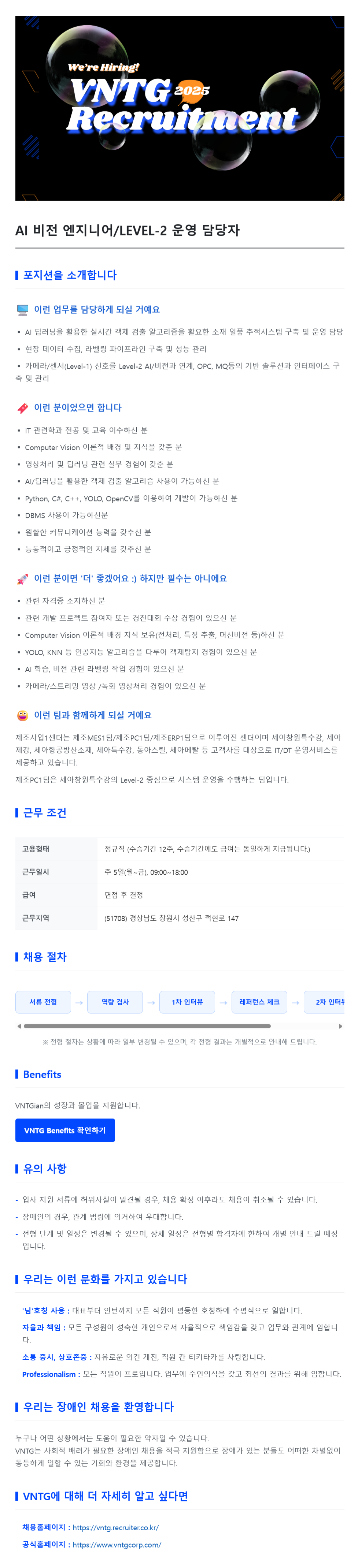The image size is (358, 1568).
Task: Open the www.vntgcorp.com official homepage link
Action: click(x=117, y=1543)
